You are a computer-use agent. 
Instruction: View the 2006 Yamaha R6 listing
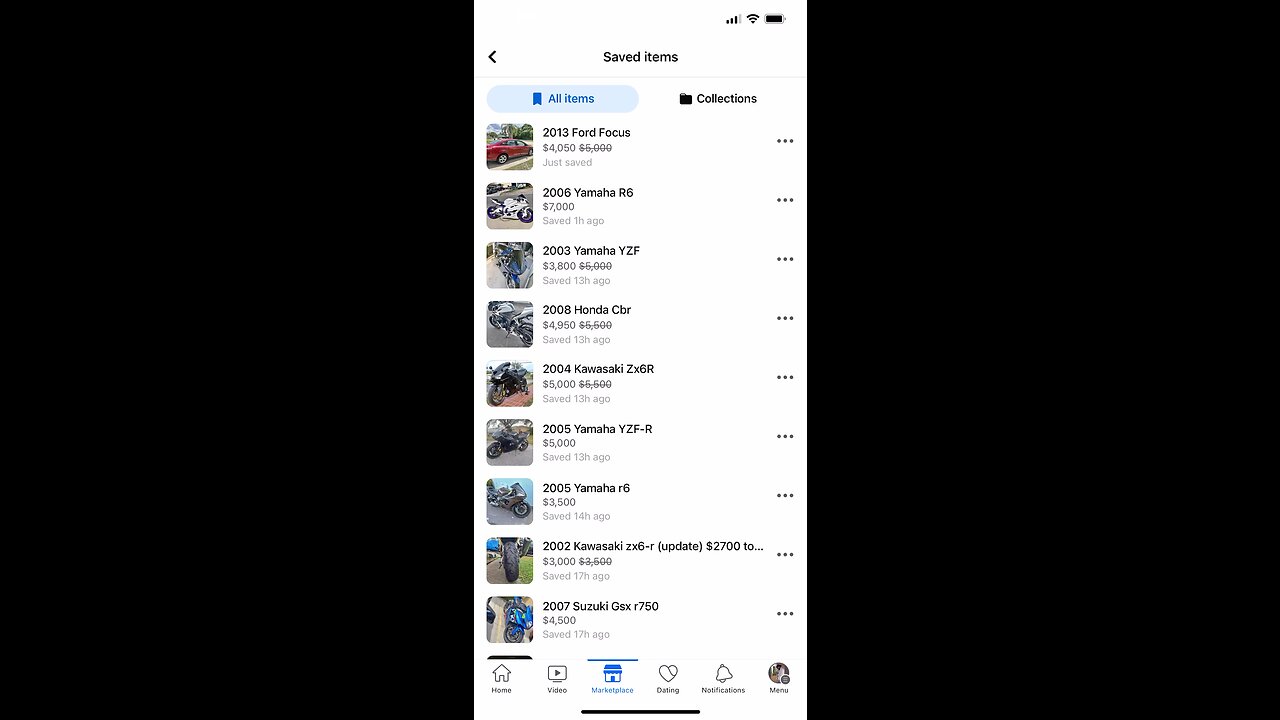click(587, 193)
